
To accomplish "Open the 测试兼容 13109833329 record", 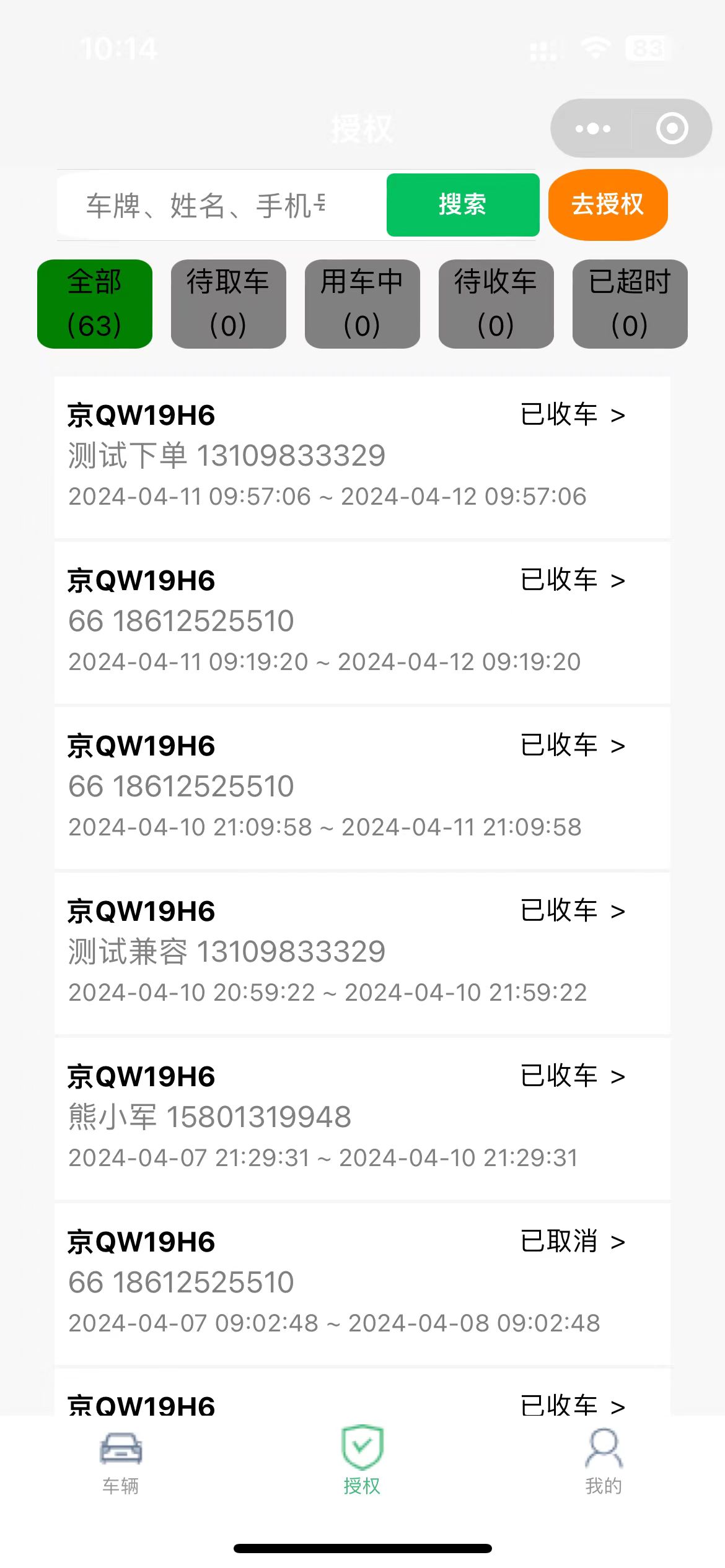I will pyautogui.click(x=362, y=953).
